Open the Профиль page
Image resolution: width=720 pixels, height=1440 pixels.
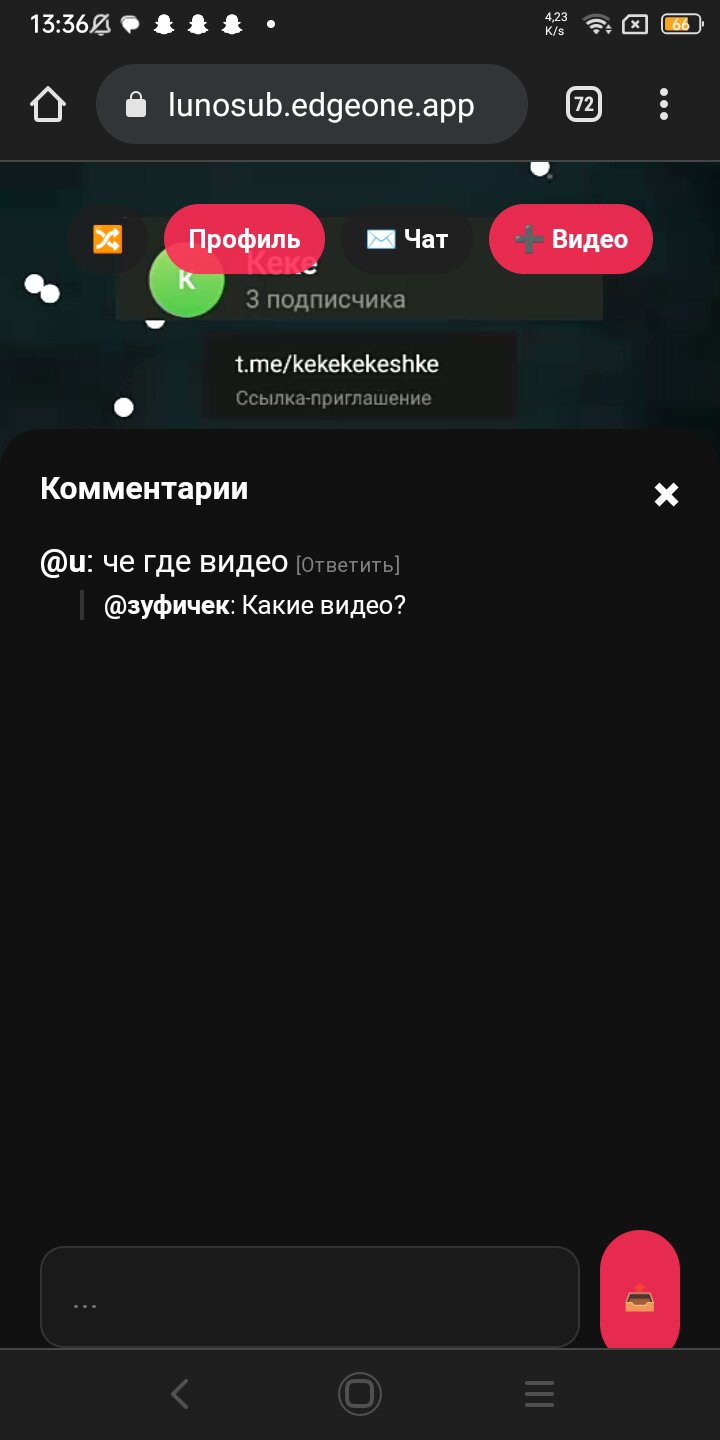[x=244, y=240]
